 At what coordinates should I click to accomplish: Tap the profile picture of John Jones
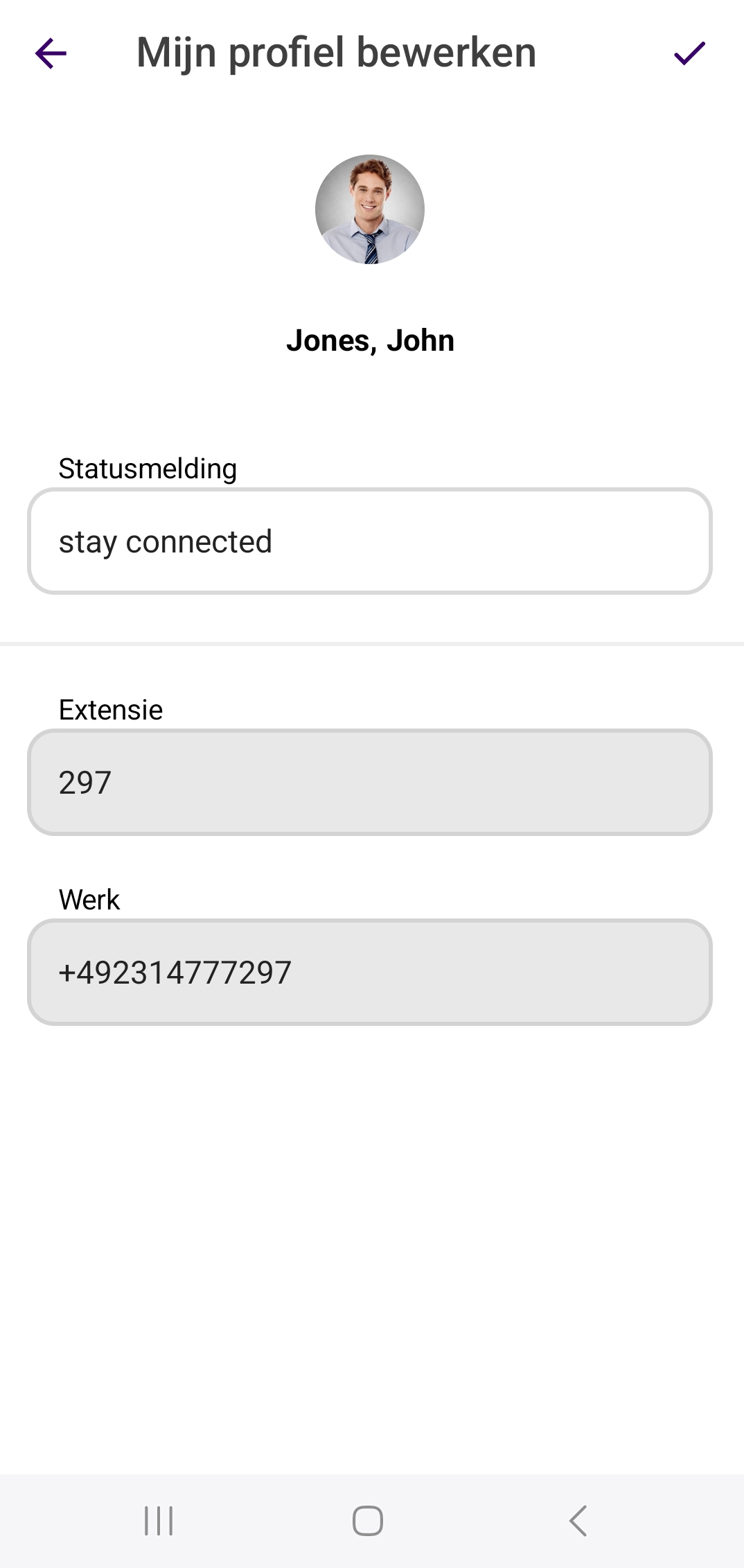click(x=370, y=209)
